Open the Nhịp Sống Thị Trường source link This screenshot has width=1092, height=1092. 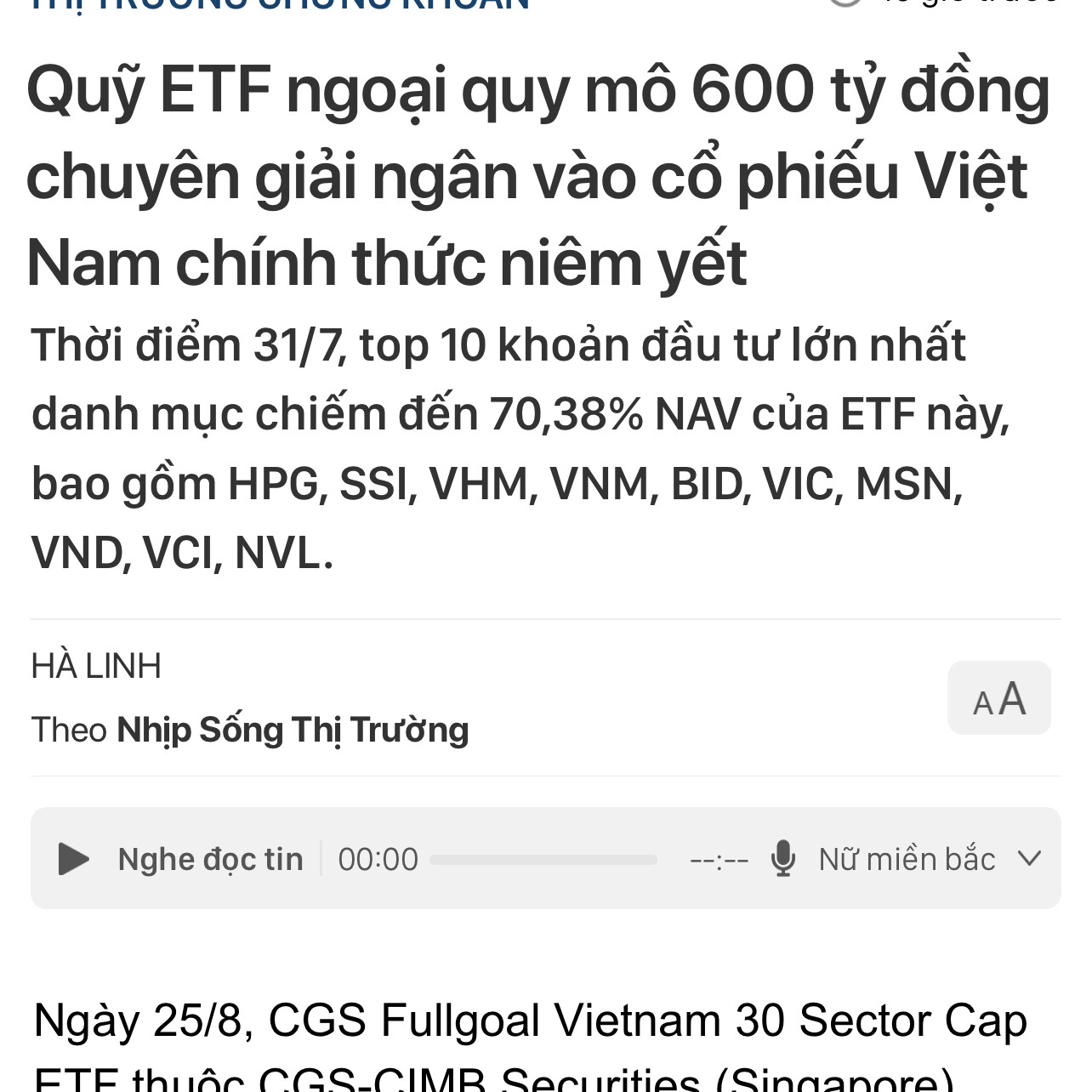[293, 731]
